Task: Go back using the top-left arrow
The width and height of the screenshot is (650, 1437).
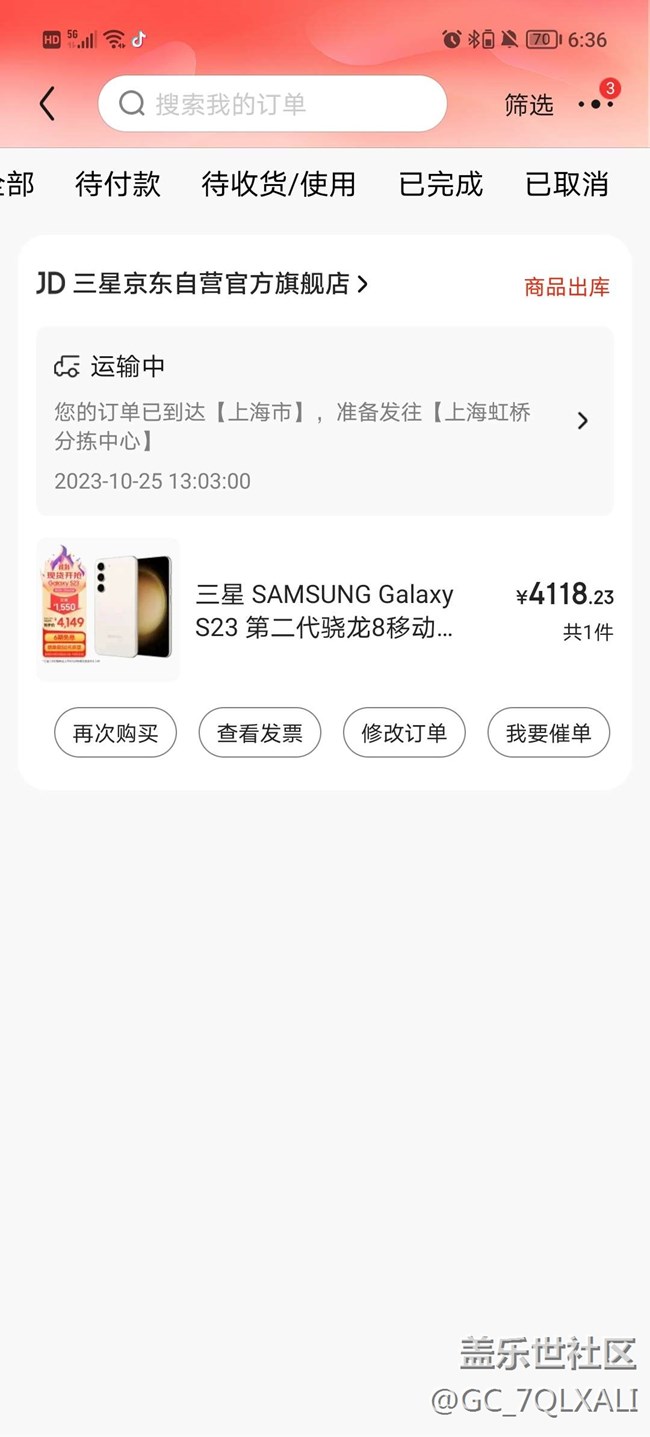Action: (47, 104)
